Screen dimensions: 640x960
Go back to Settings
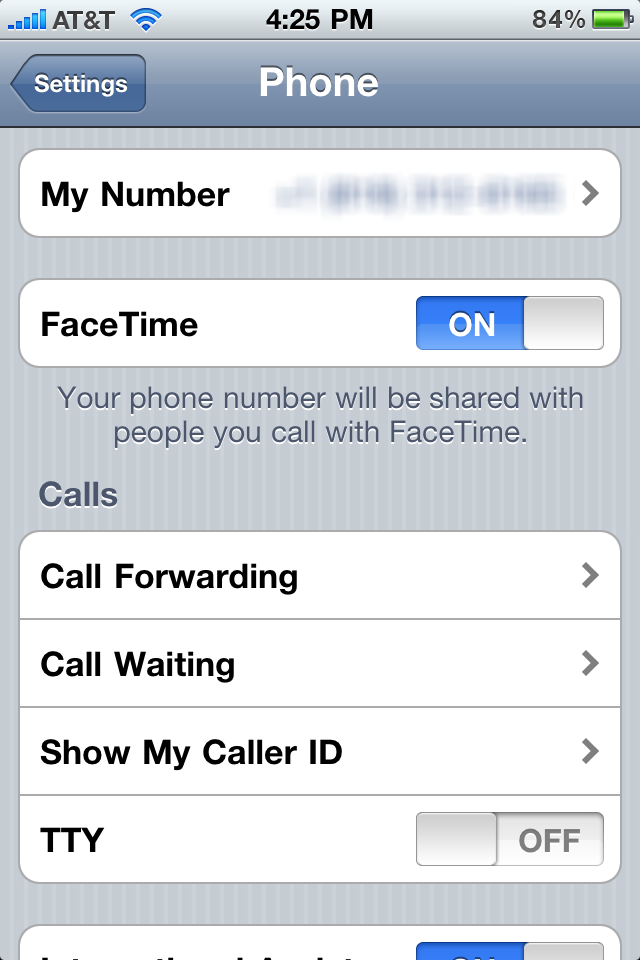[80, 84]
